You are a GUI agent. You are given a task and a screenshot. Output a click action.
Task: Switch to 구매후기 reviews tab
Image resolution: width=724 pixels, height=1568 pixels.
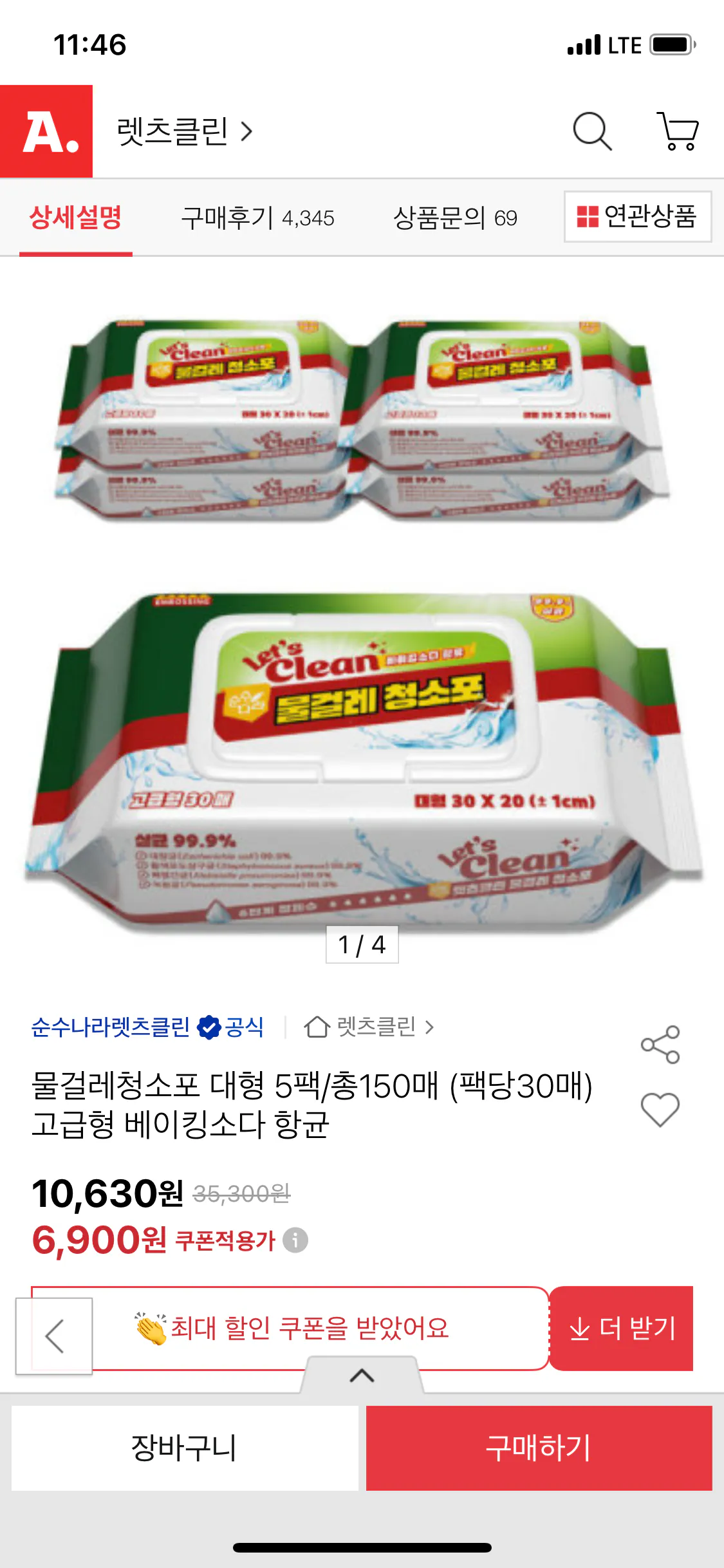click(257, 218)
